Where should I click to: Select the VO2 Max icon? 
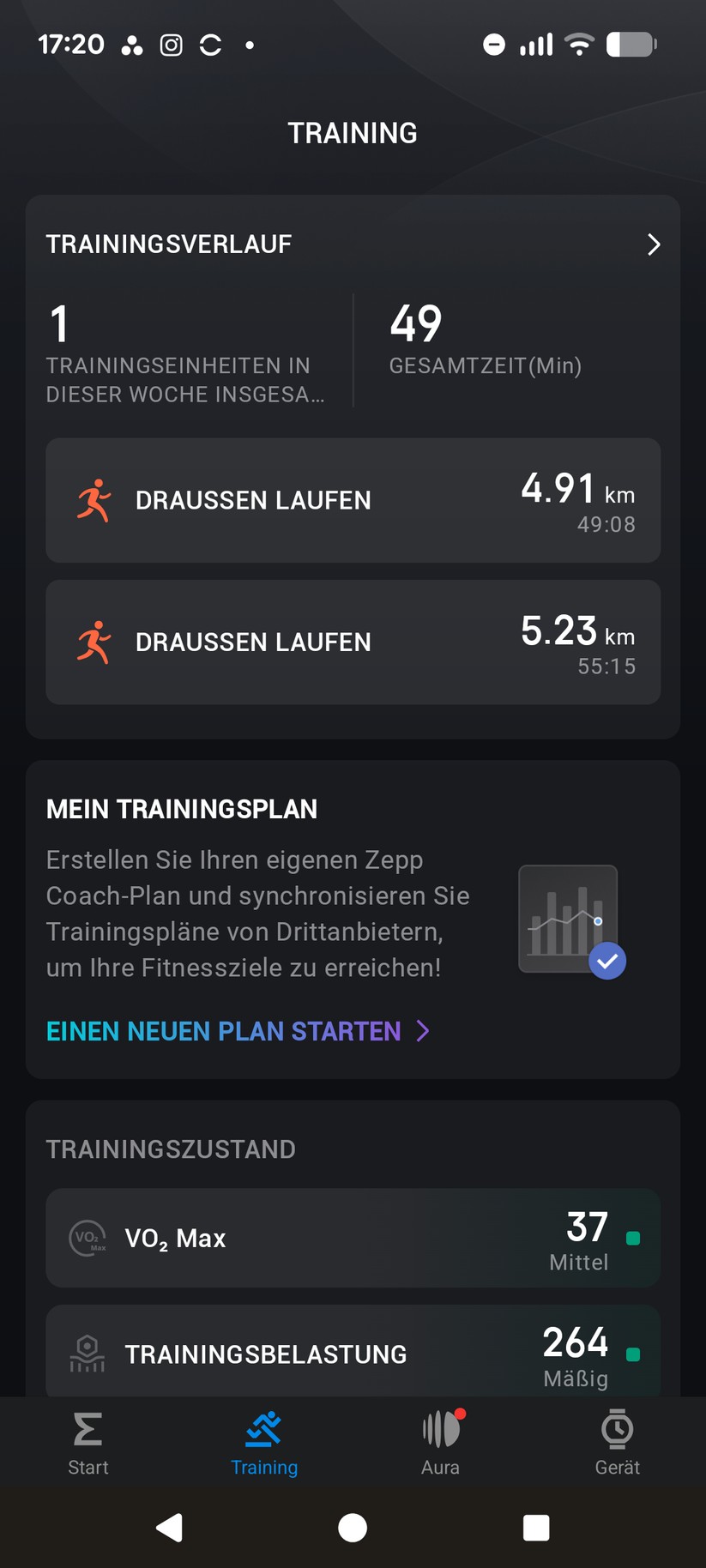pyautogui.click(x=87, y=1238)
